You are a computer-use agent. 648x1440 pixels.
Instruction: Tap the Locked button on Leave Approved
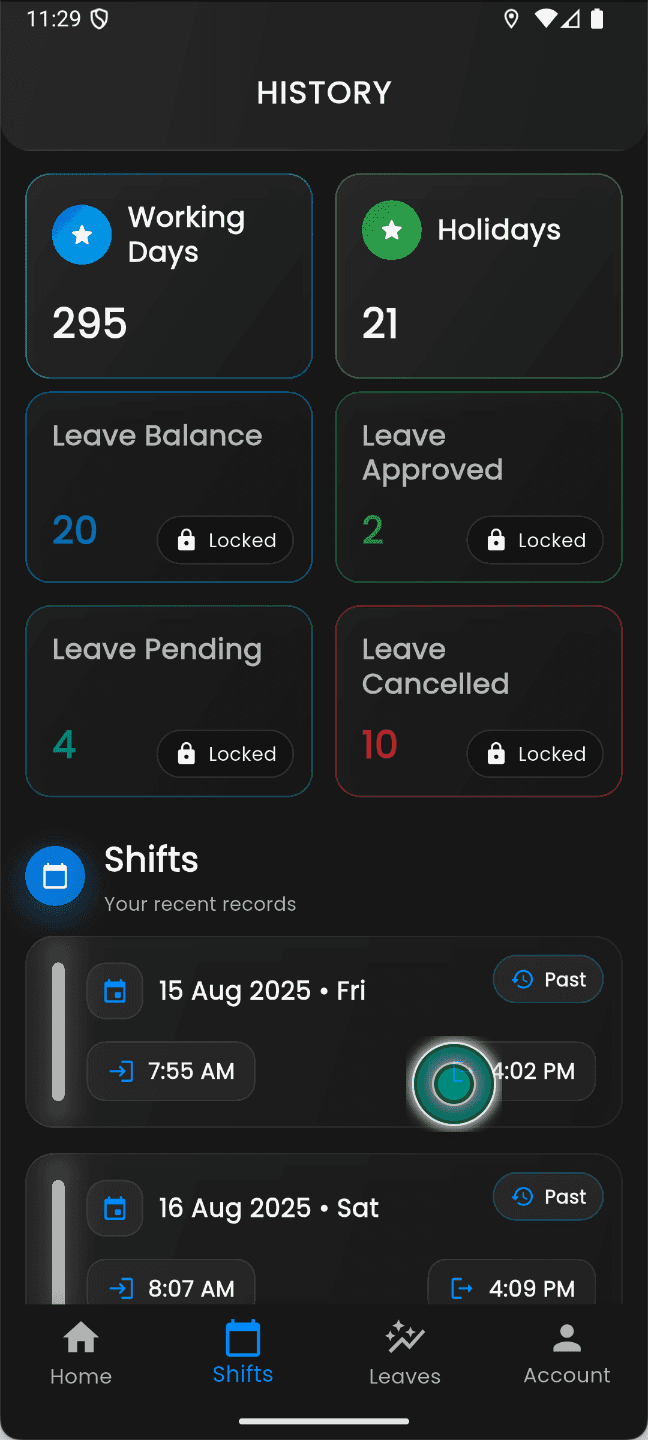click(x=535, y=541)
